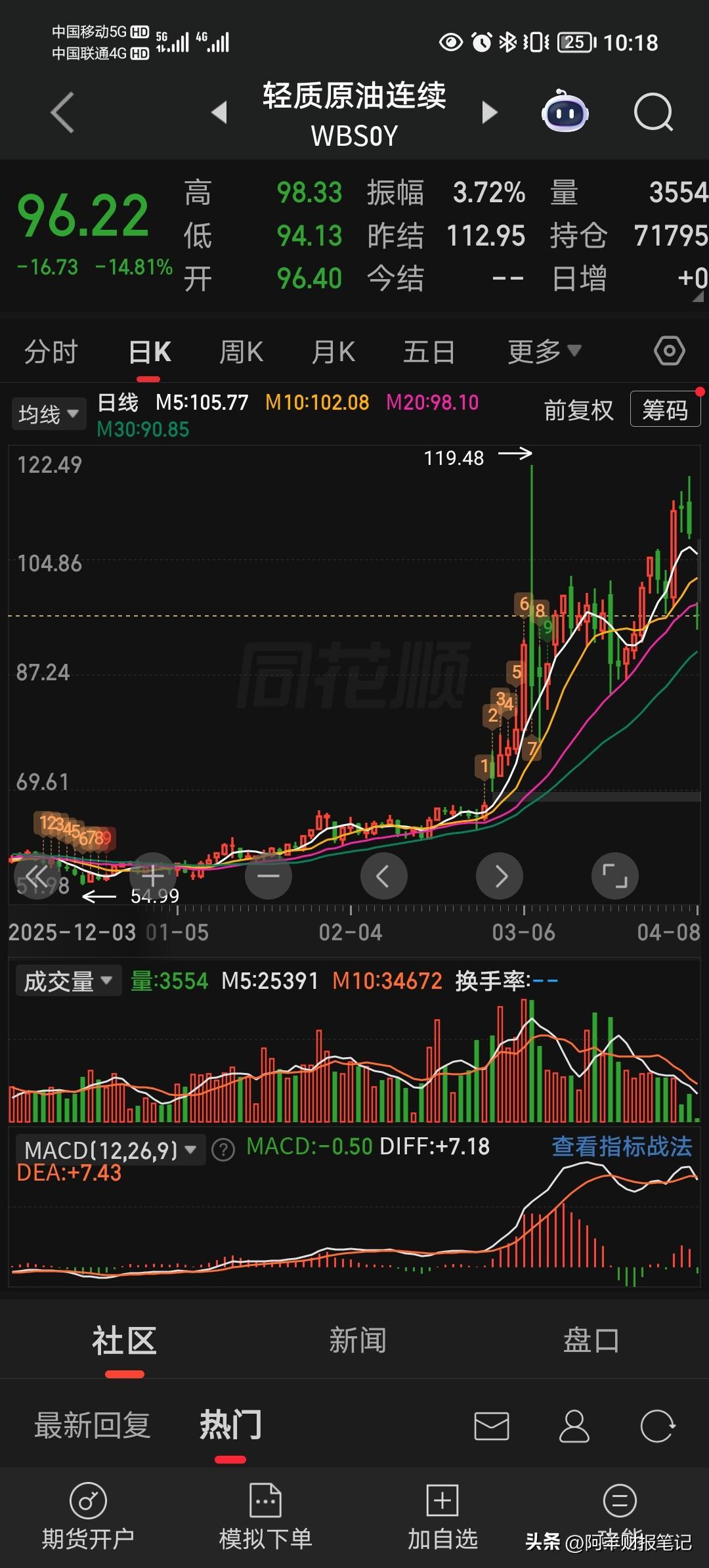The height and width of the screenshot is (1568, 709).
Task: Open the 均线 moving average dropdown
Action: coord(48,412)
